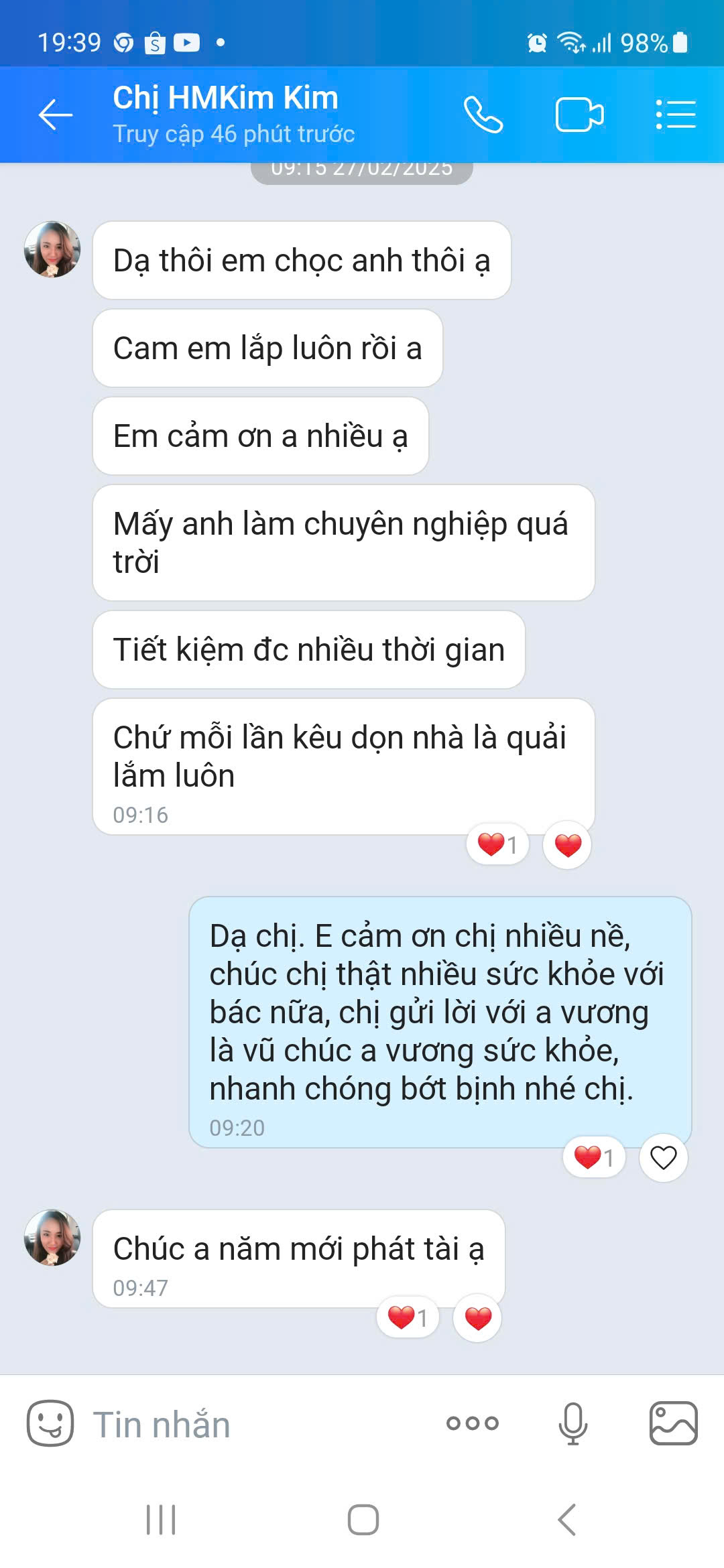Go back from the Chị HMKim Kim chat
724x1568 pixels.
click(56, 115)
